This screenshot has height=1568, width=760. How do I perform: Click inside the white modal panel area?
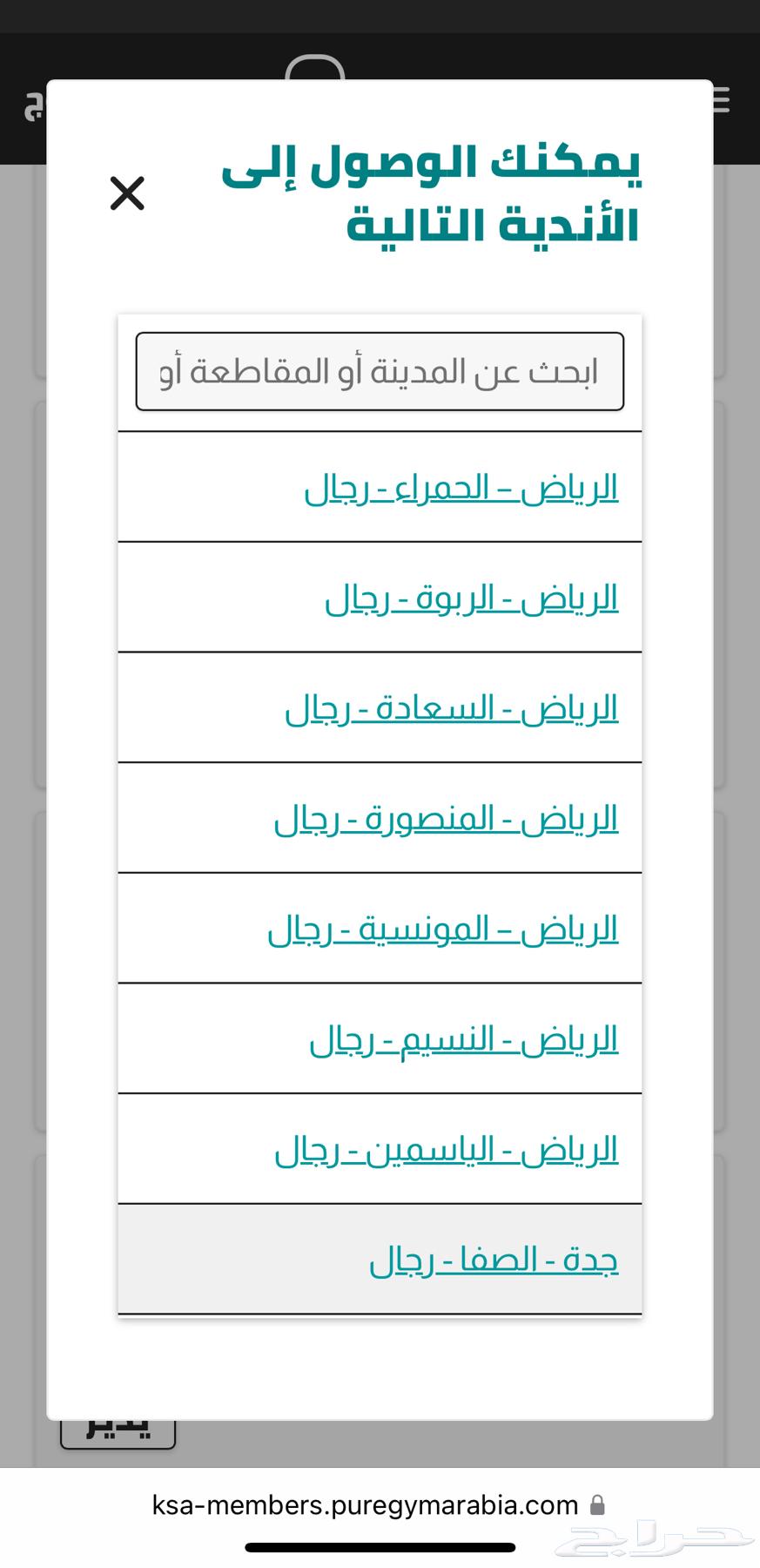pos(380,1368)
